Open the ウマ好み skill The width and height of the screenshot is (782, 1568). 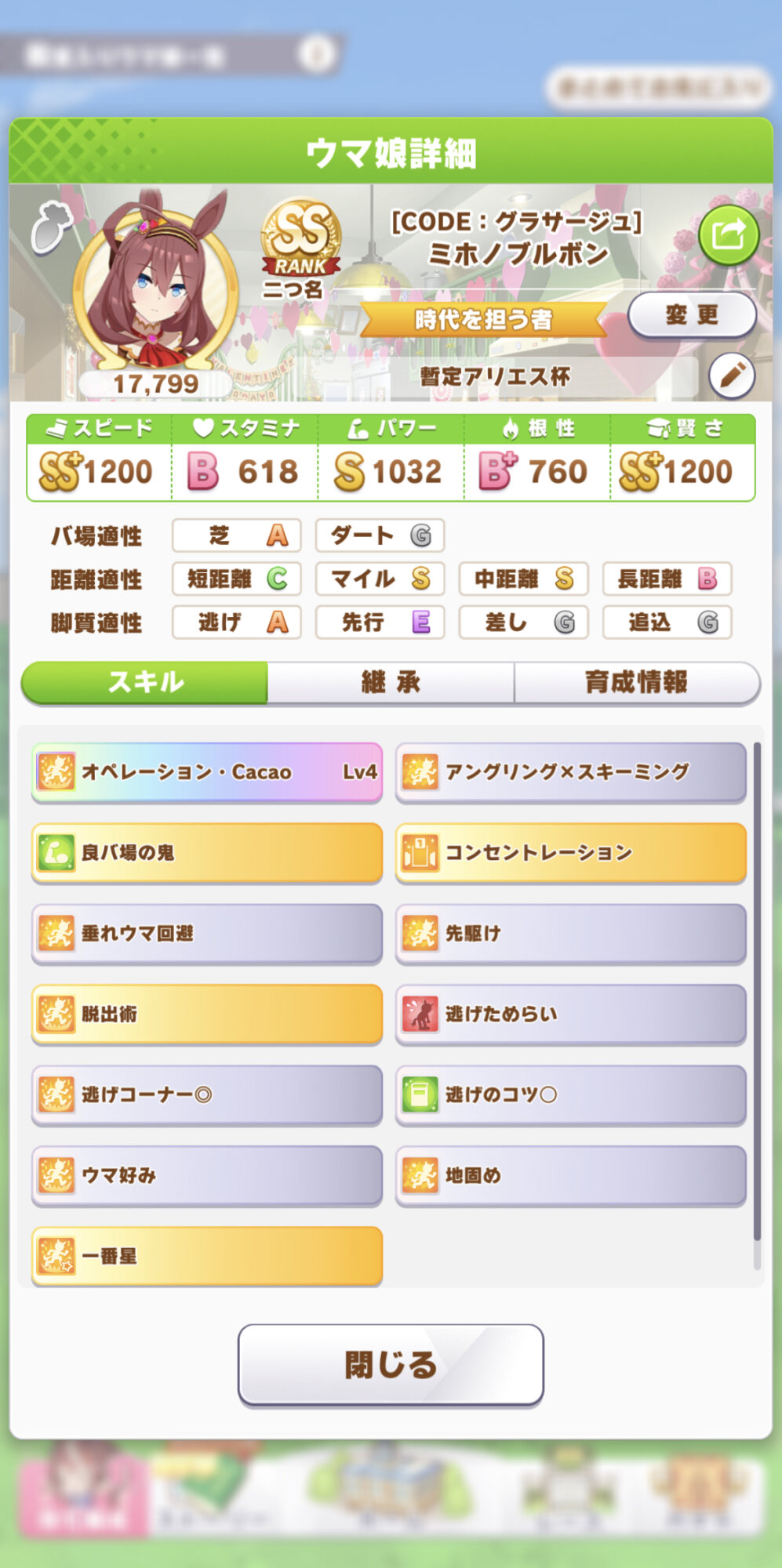(207, 1176)
